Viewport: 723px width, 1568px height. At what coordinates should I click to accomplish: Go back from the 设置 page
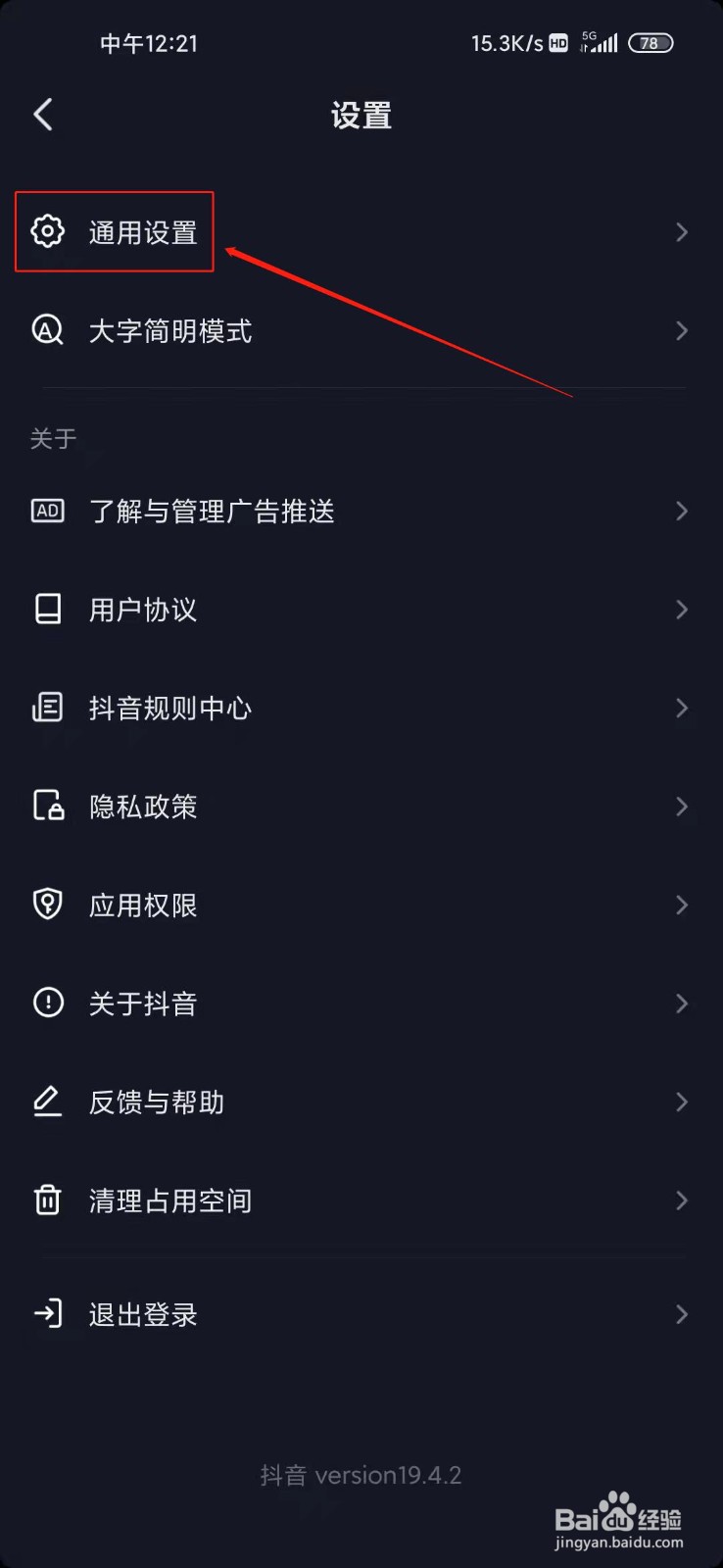[x=43, y=115]
